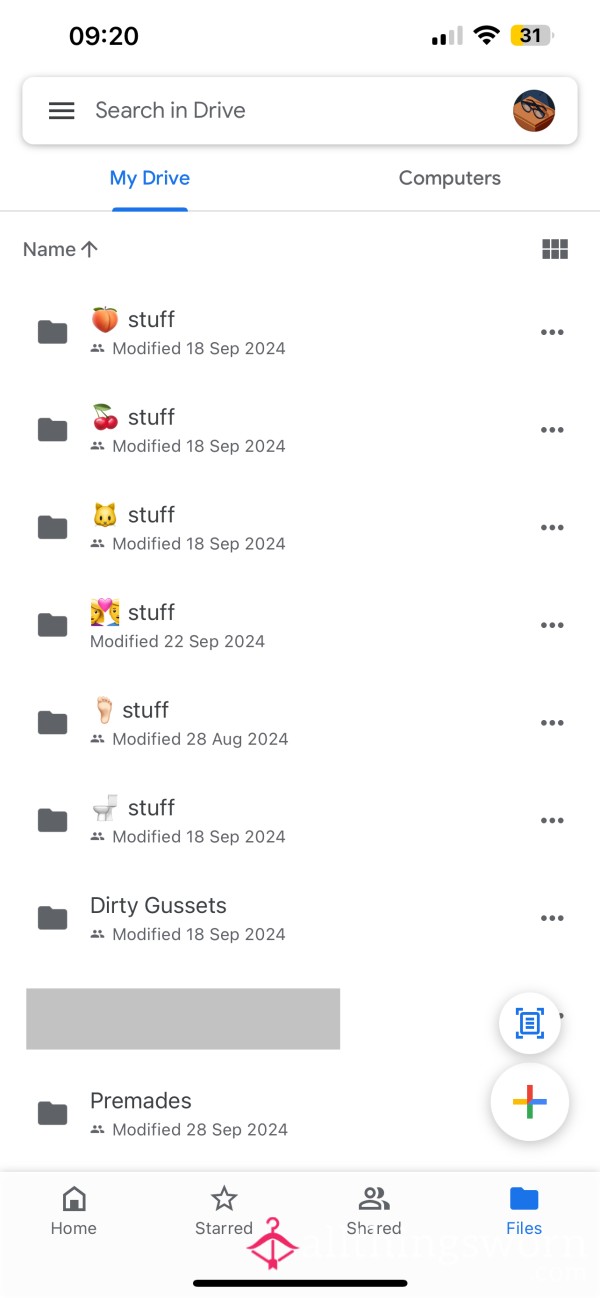
Task: Open more options for cherries stuff folder
Action: point(552,430)
